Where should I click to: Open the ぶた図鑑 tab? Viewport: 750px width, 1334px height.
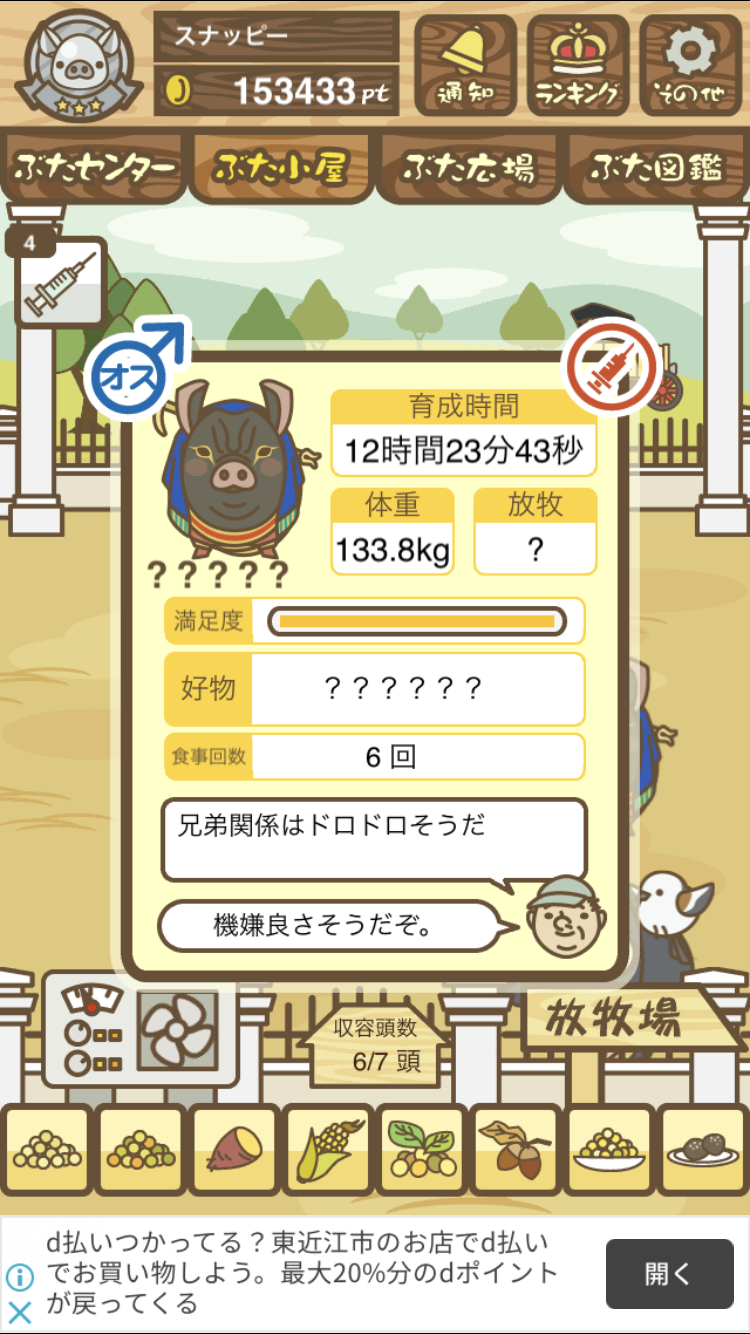point(655,168)
